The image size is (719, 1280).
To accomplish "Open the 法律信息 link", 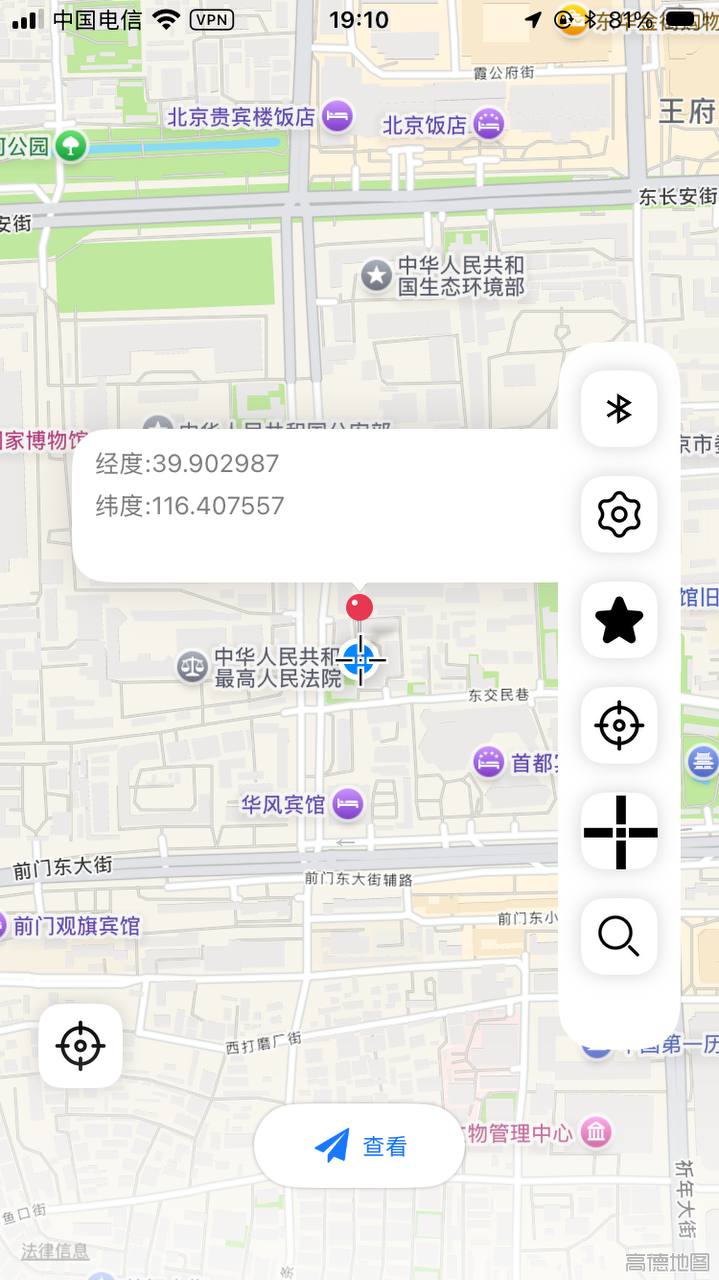I will 55,1251.
